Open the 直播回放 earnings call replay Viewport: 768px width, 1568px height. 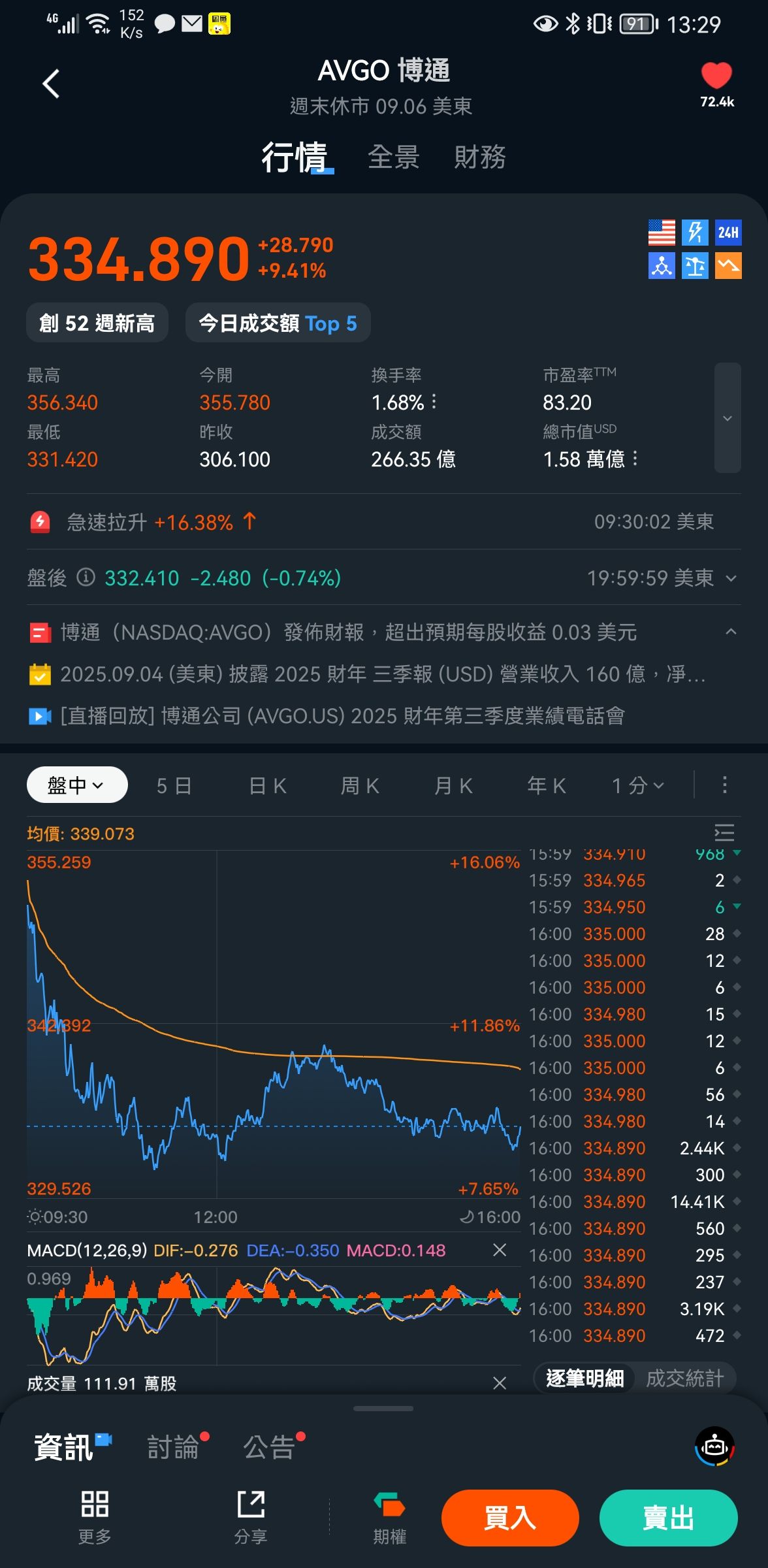pyautogui.click(x=342, y=716)
